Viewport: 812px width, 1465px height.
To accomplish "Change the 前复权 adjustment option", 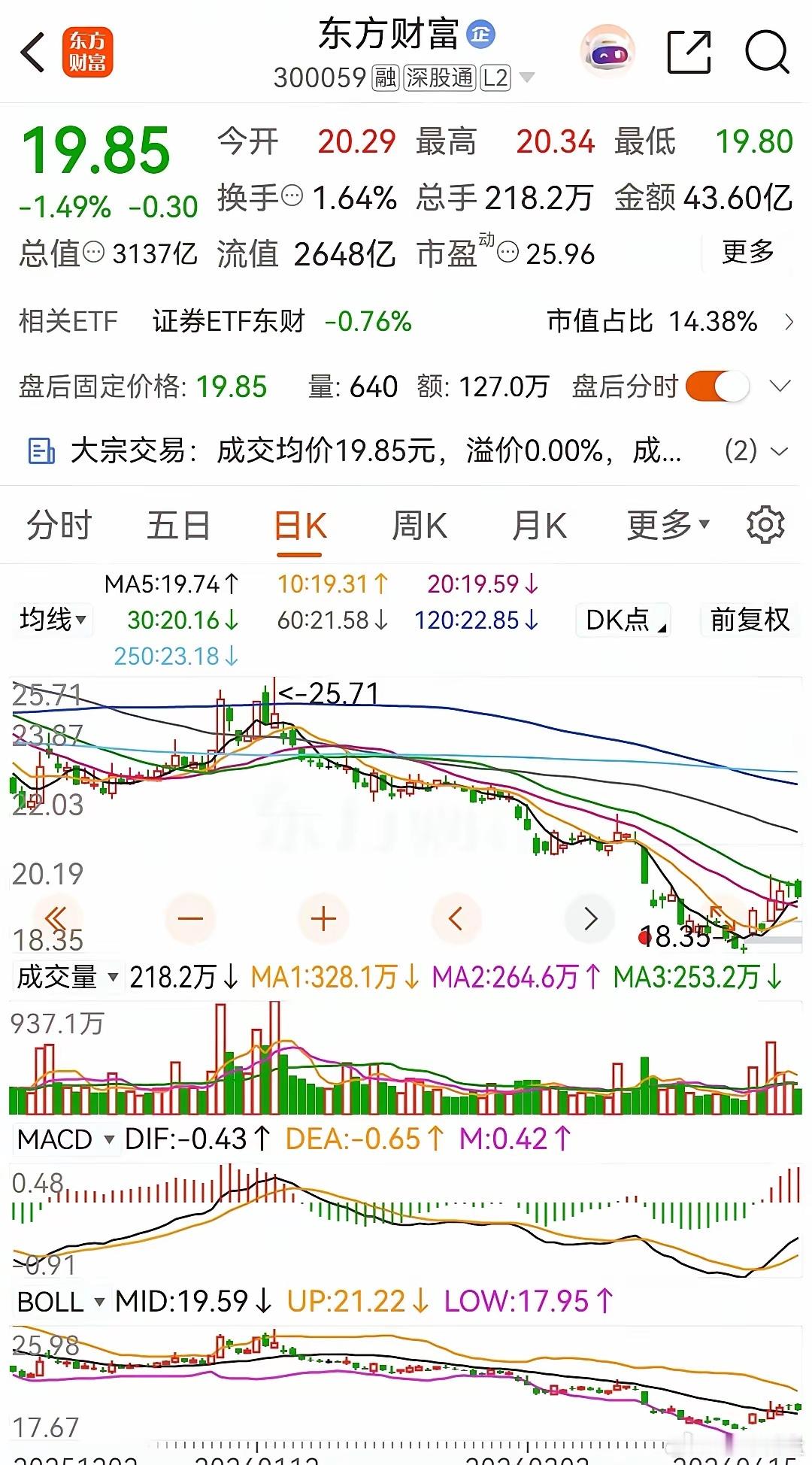I will coord(750,620).
